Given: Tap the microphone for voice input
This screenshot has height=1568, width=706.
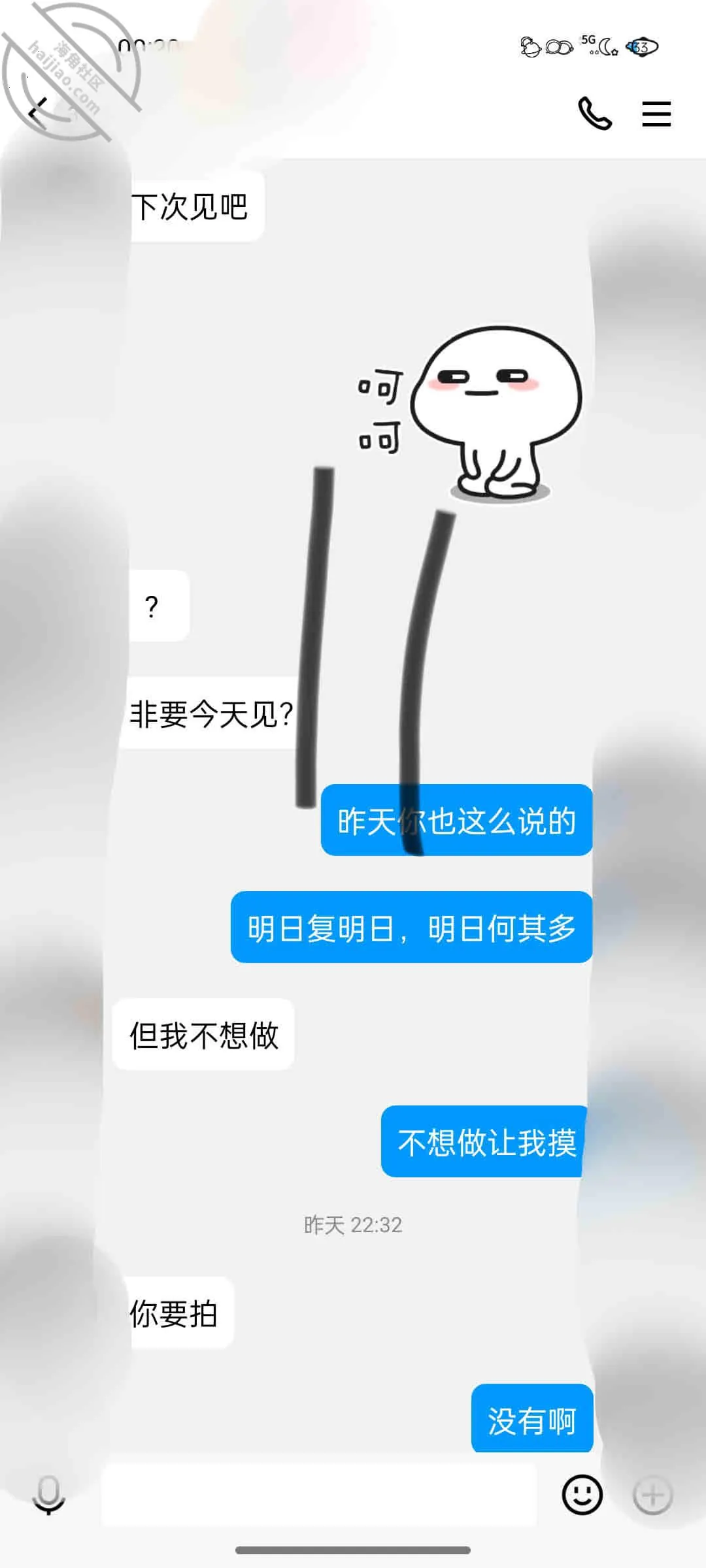Looking at the screenshot, I should point(49,1495).
